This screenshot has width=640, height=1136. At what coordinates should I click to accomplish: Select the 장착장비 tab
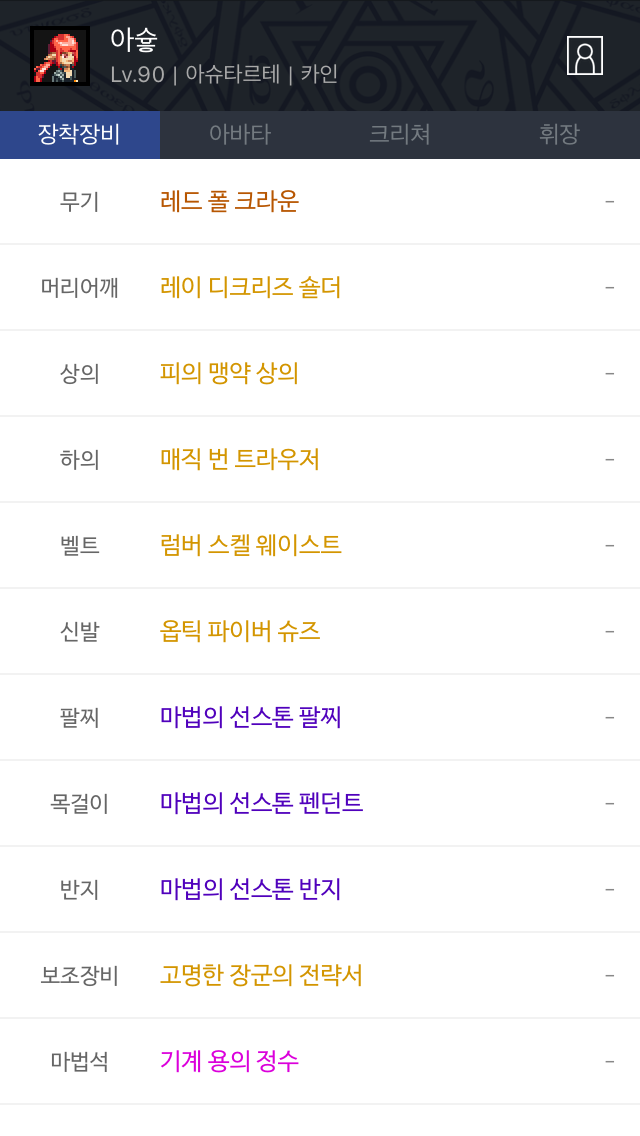click(80, 135)
